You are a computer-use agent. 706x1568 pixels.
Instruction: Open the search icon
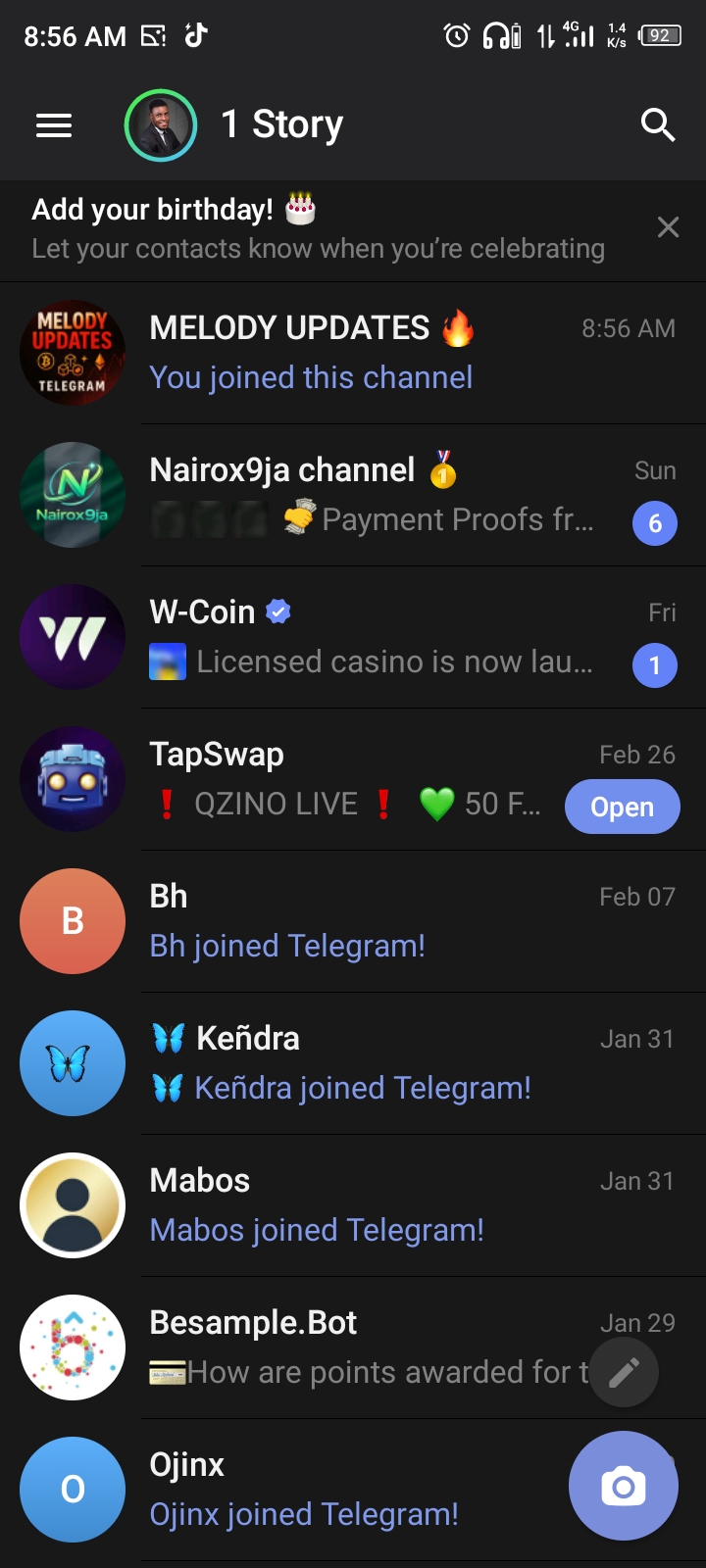657,125
